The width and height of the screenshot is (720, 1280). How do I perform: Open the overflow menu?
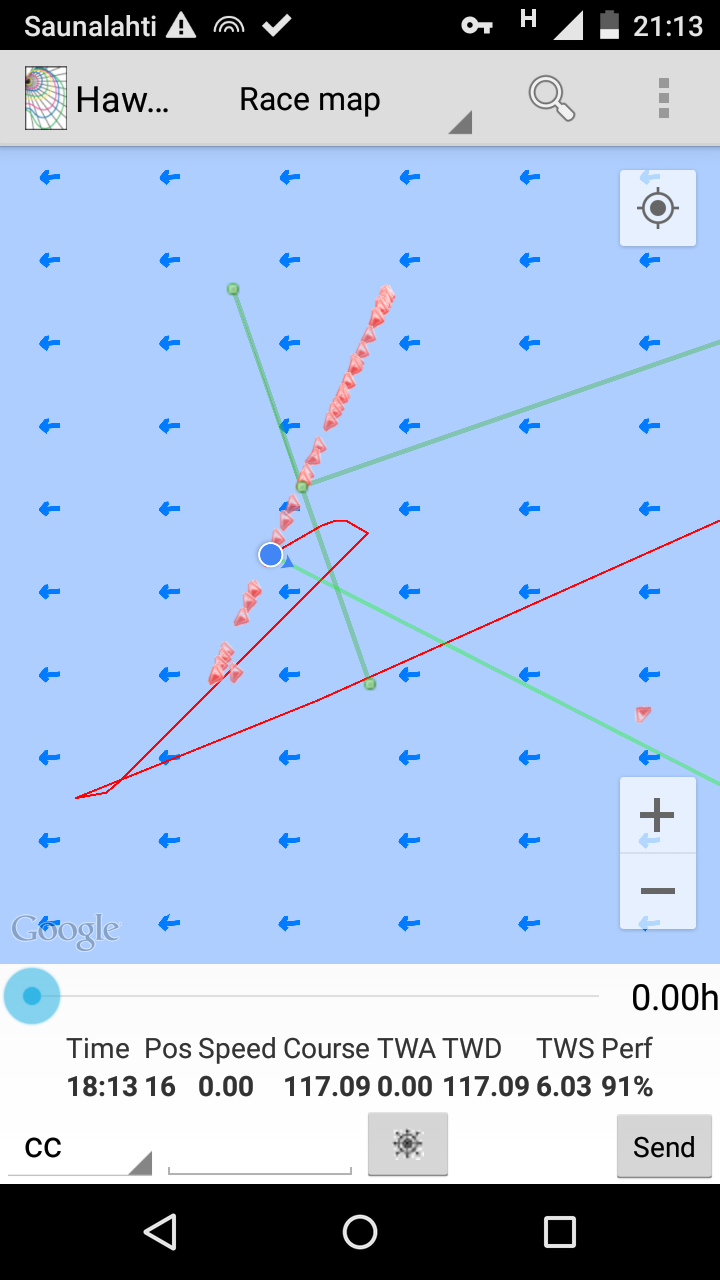[x=663, y=98]
